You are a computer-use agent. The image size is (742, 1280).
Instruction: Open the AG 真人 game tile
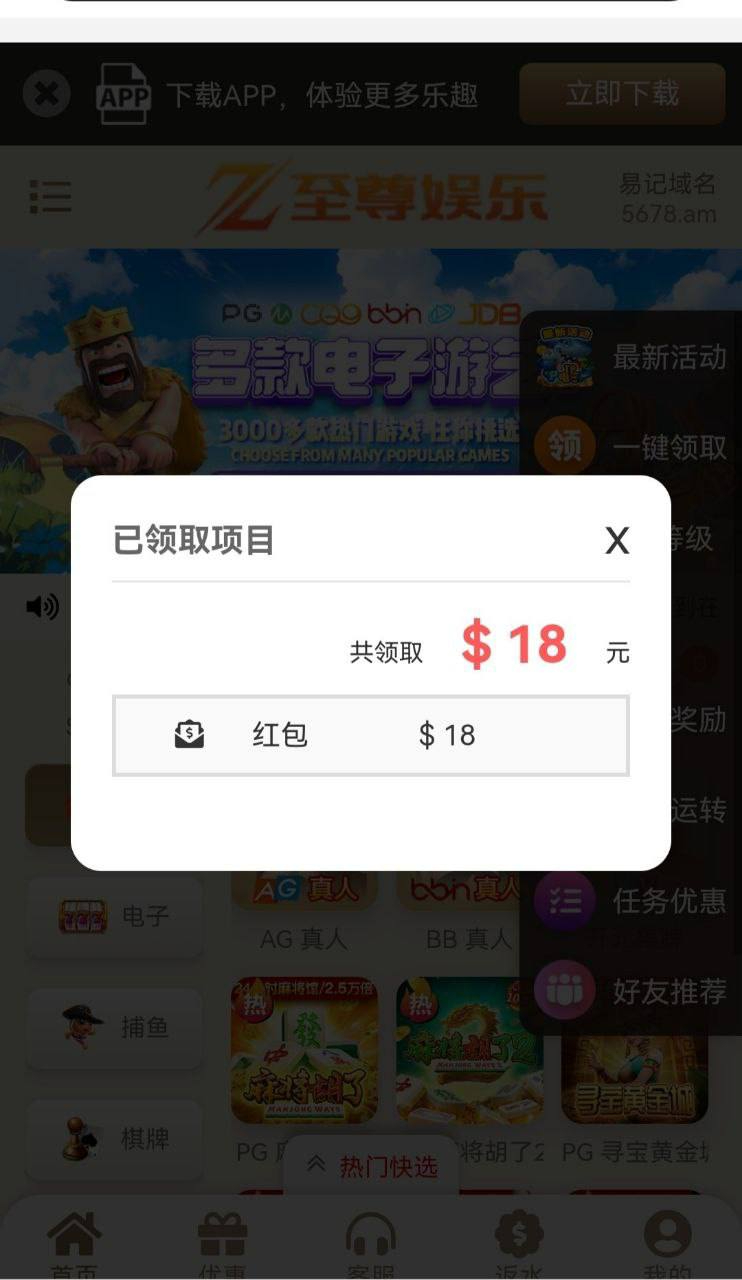(304, 910)
